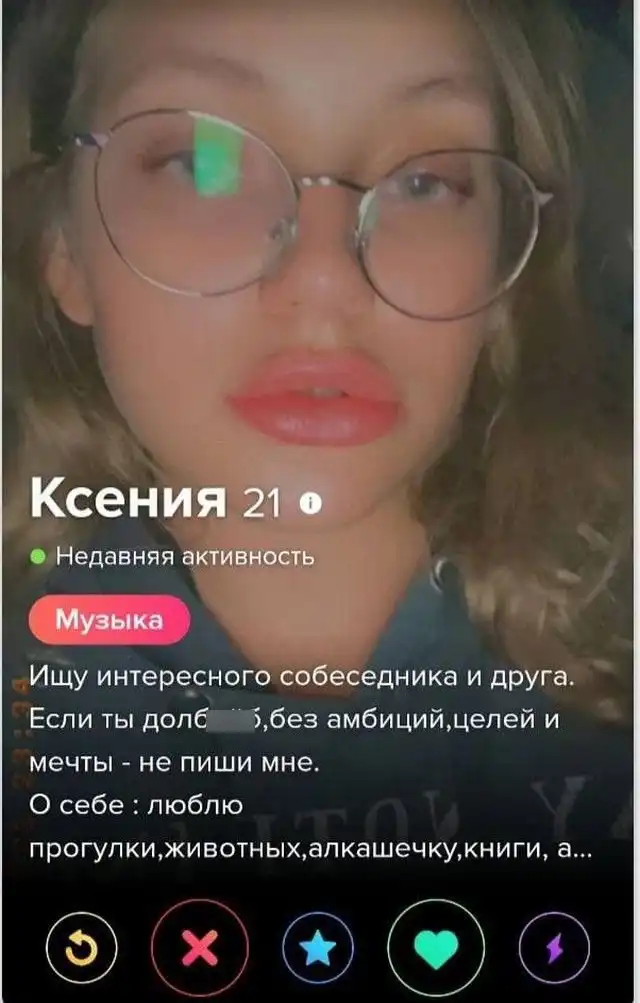Viewport: 640px width, 1003px height.
Task: Open profile info icon next to Ксения 21
Action: pyautogui.click(x=311, y=507)
